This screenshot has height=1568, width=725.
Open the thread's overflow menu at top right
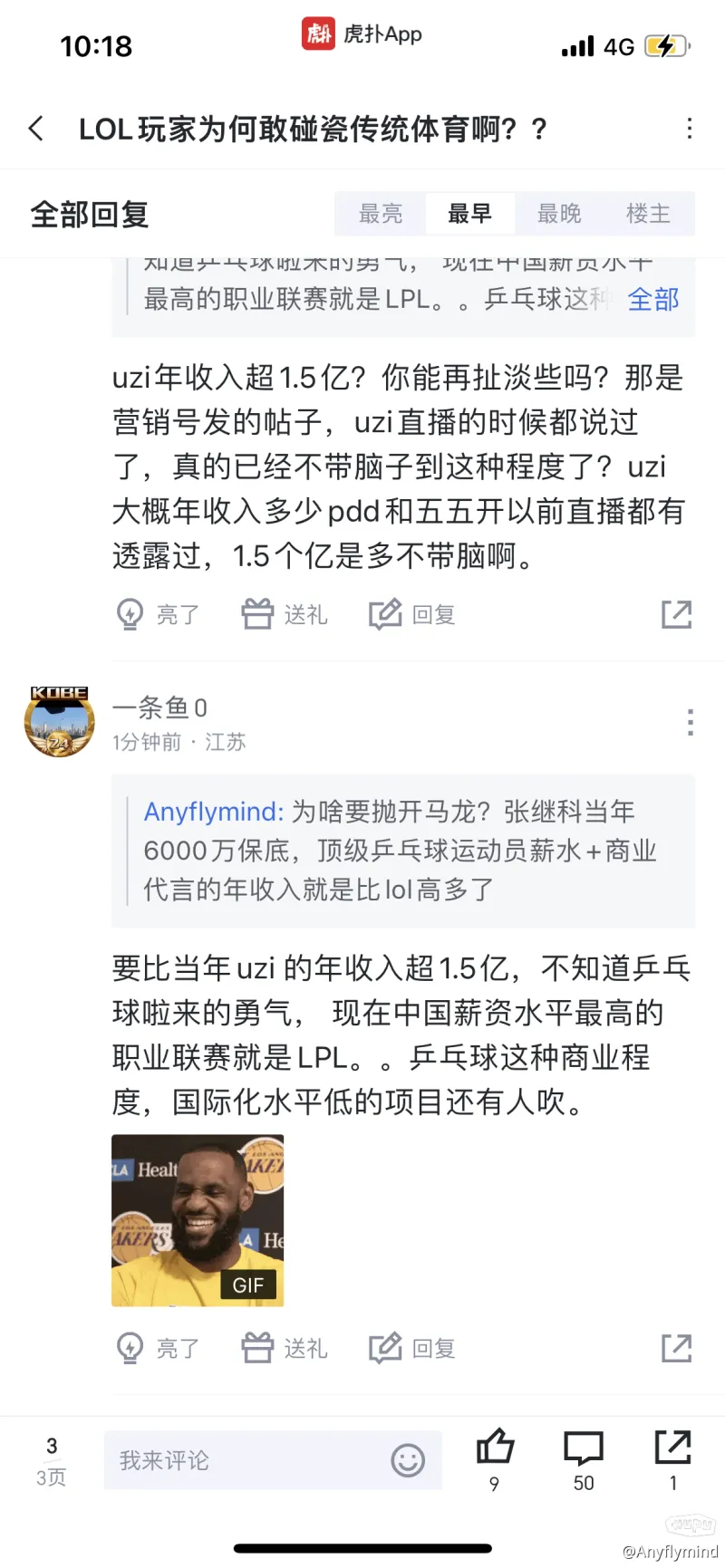[690, 129]
